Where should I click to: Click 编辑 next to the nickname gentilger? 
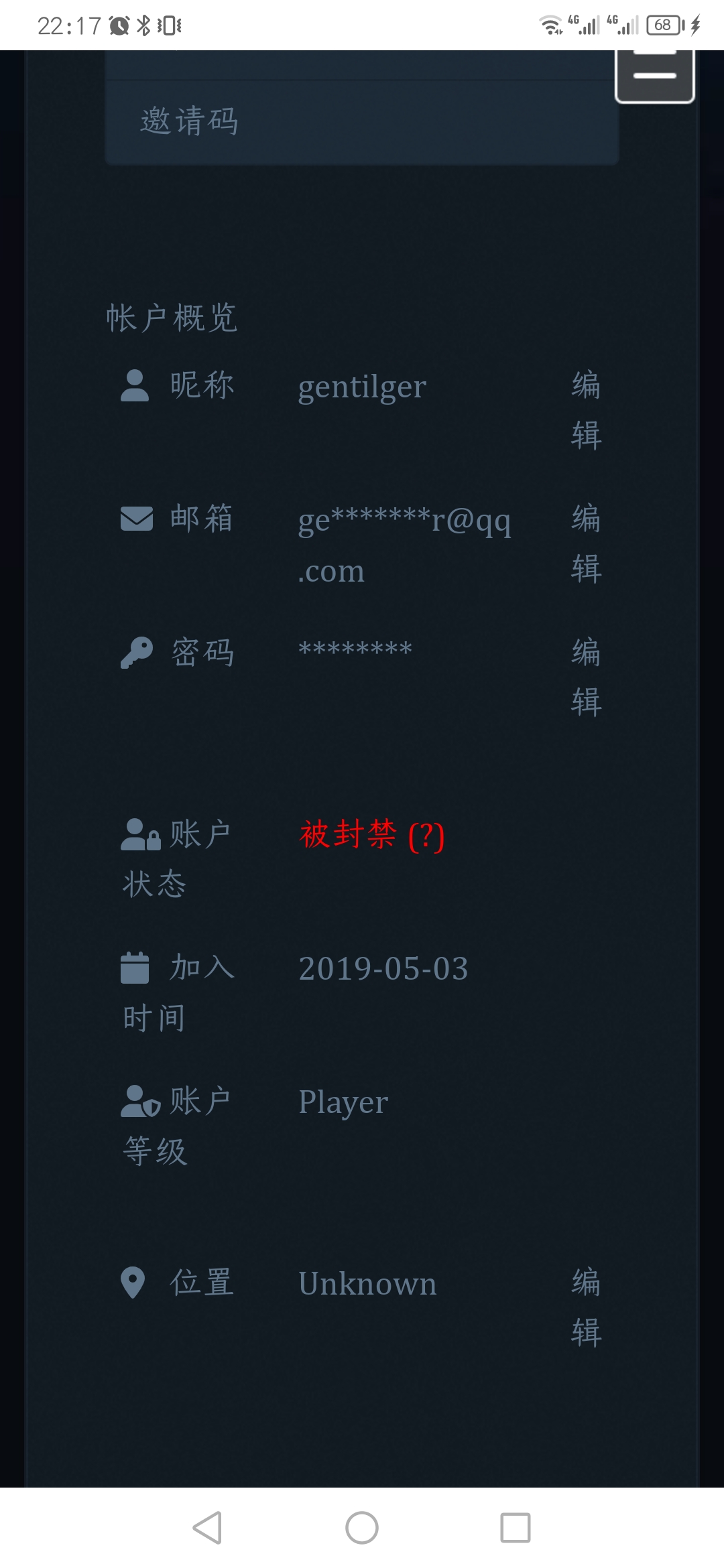[x=587, y=409]
